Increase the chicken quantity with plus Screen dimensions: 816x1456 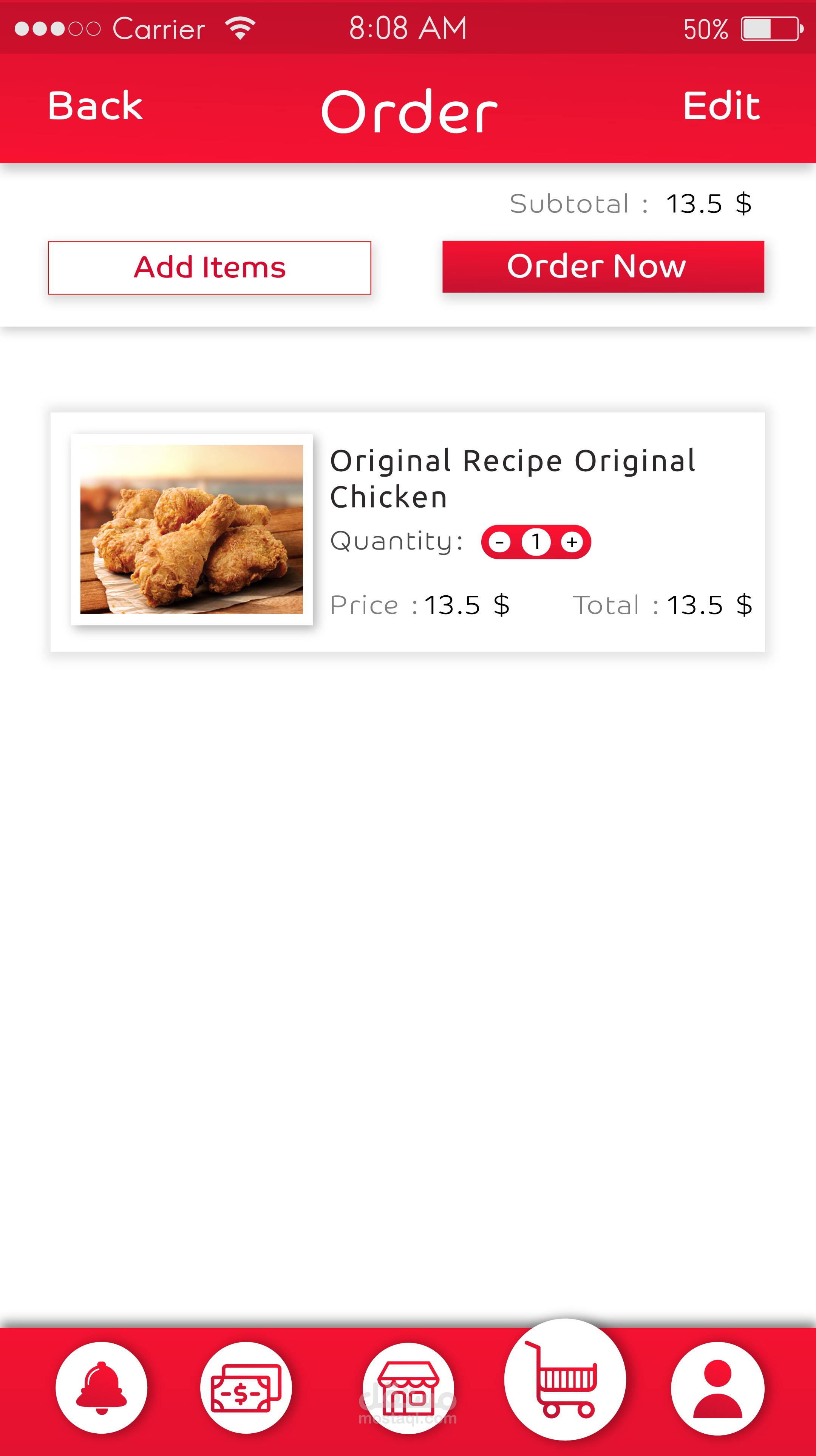click(572, 542)
